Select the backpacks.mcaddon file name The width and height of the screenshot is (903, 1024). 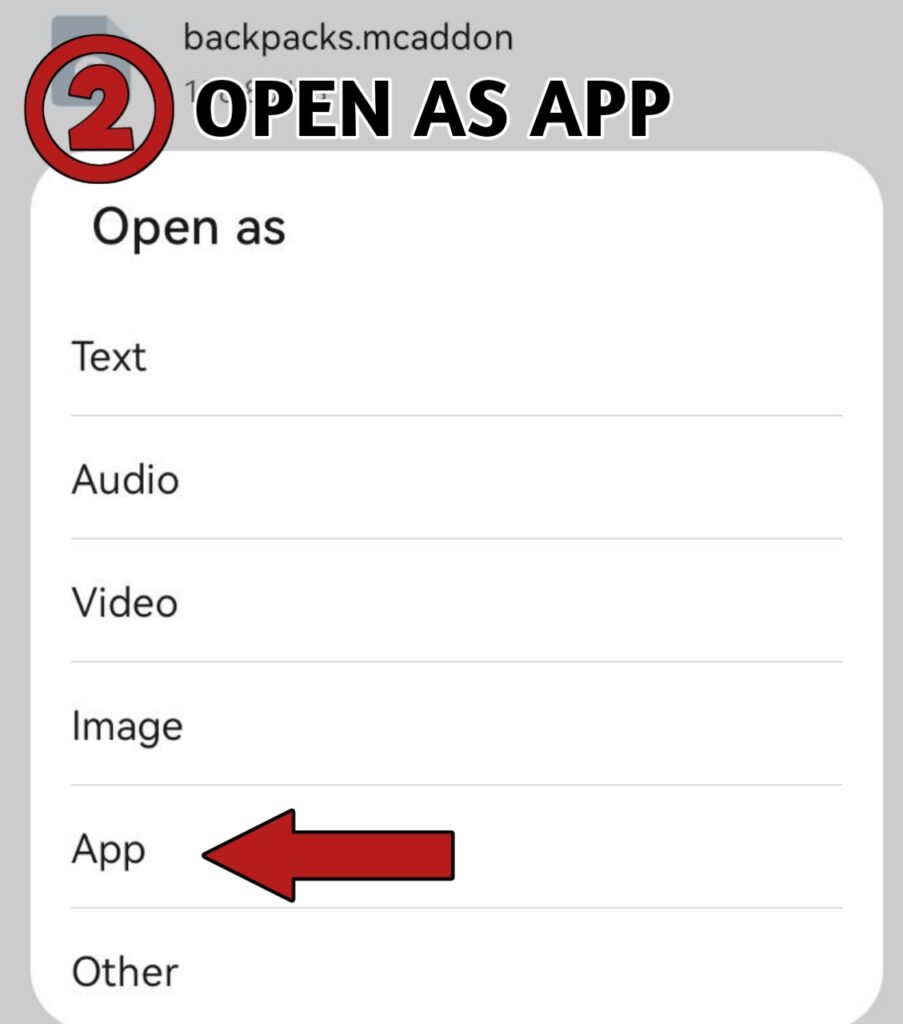[349, 36]
